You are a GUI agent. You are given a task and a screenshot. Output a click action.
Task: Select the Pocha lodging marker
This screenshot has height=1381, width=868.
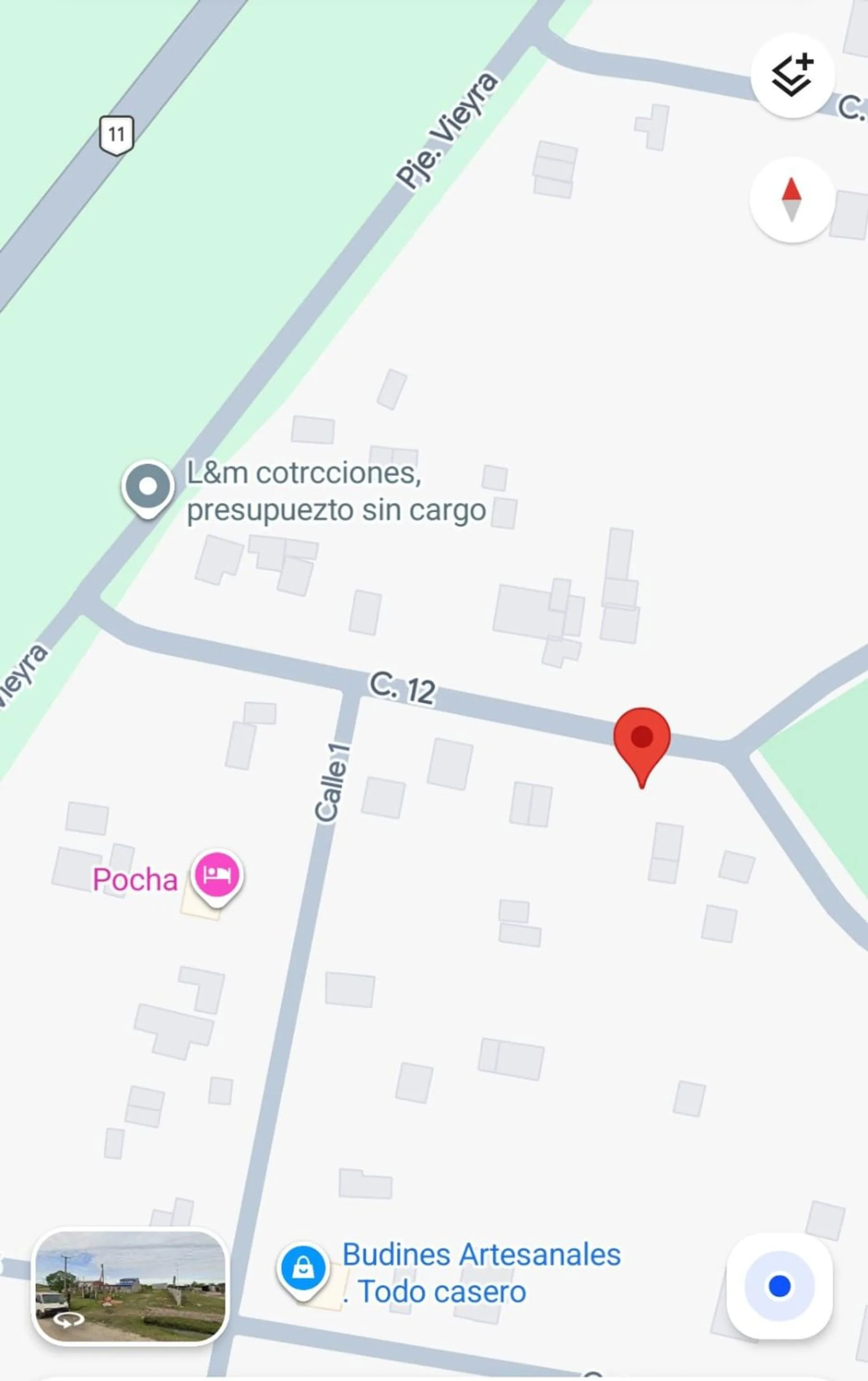216,877
